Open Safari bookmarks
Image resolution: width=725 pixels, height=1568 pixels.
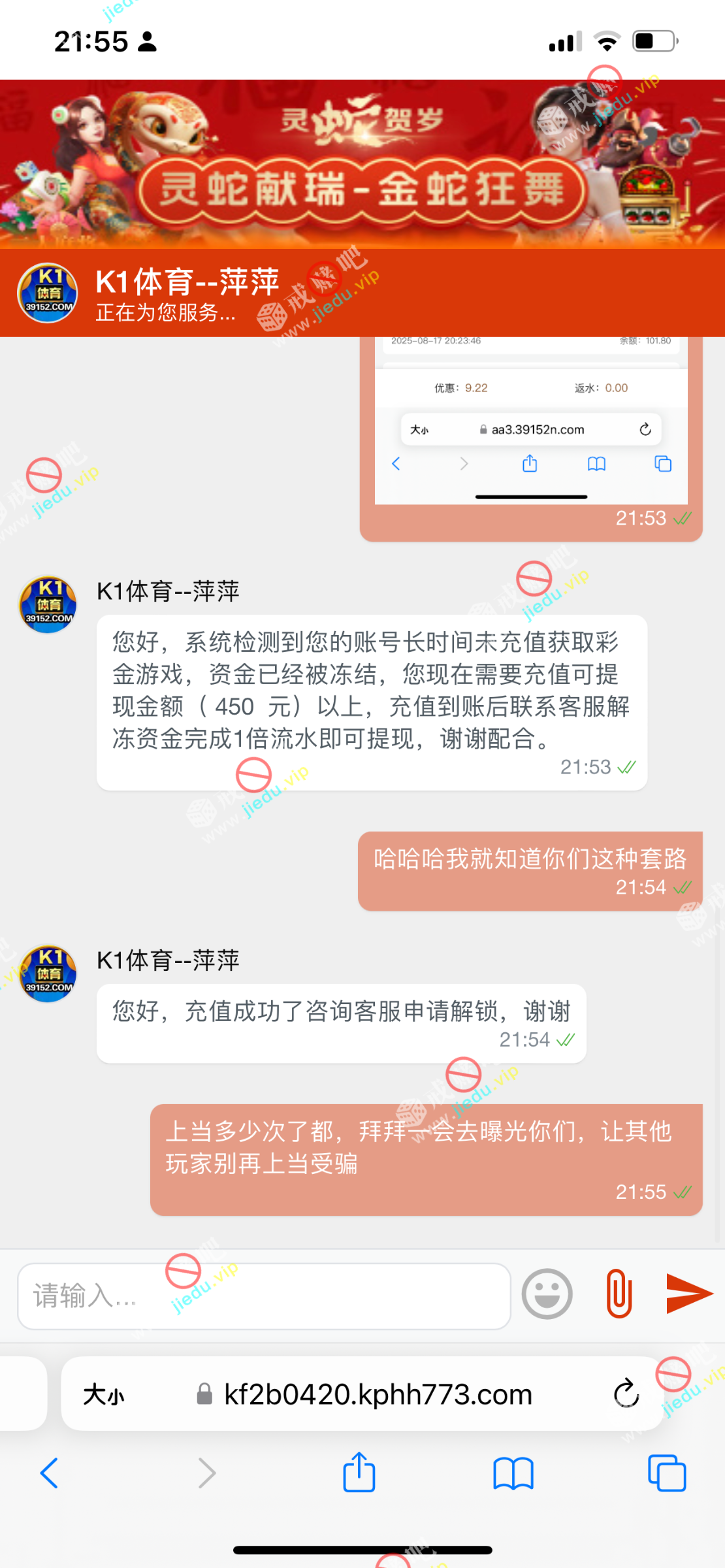[513, 1473]
